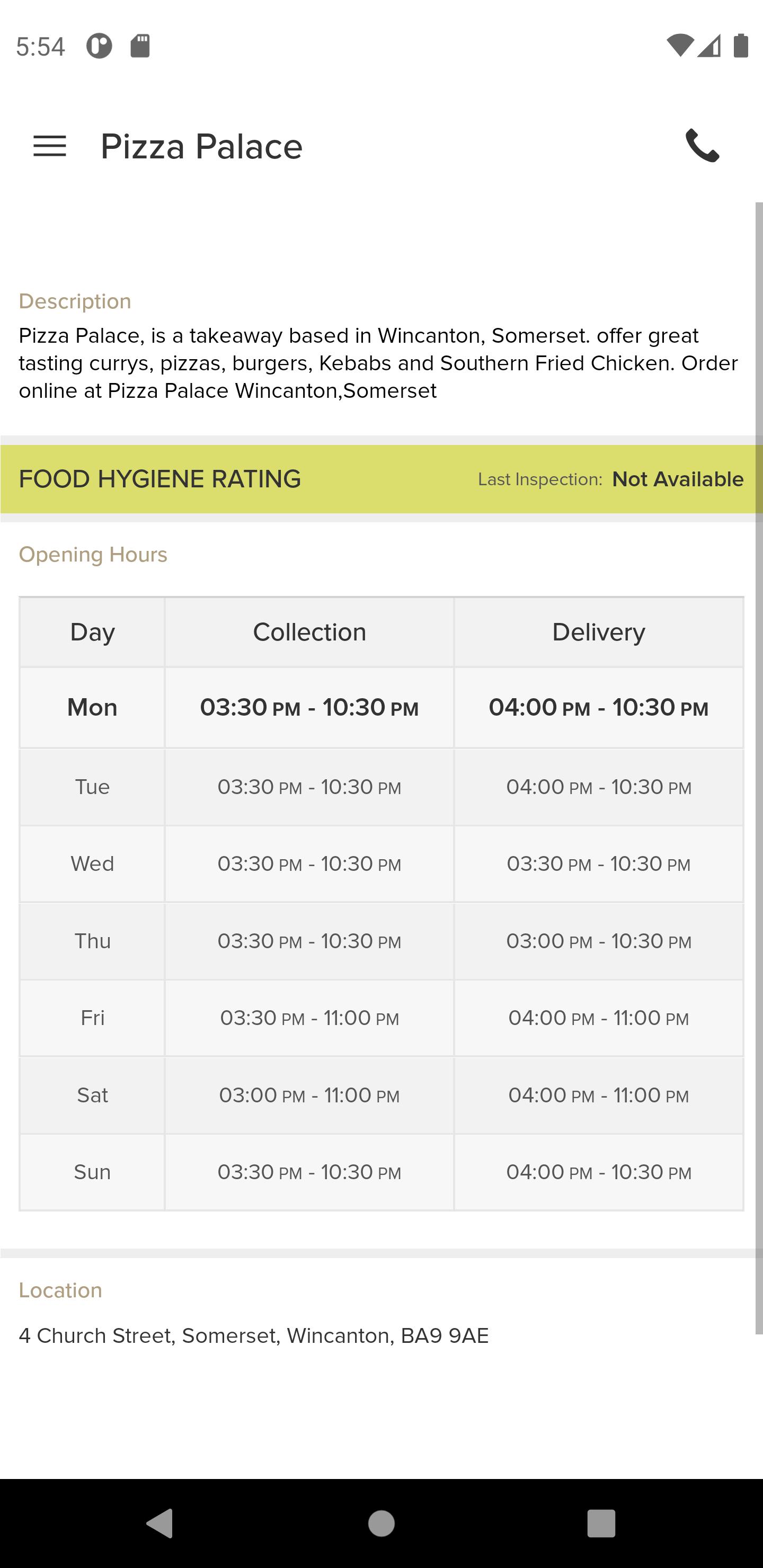Tap the system home button

381,1523
